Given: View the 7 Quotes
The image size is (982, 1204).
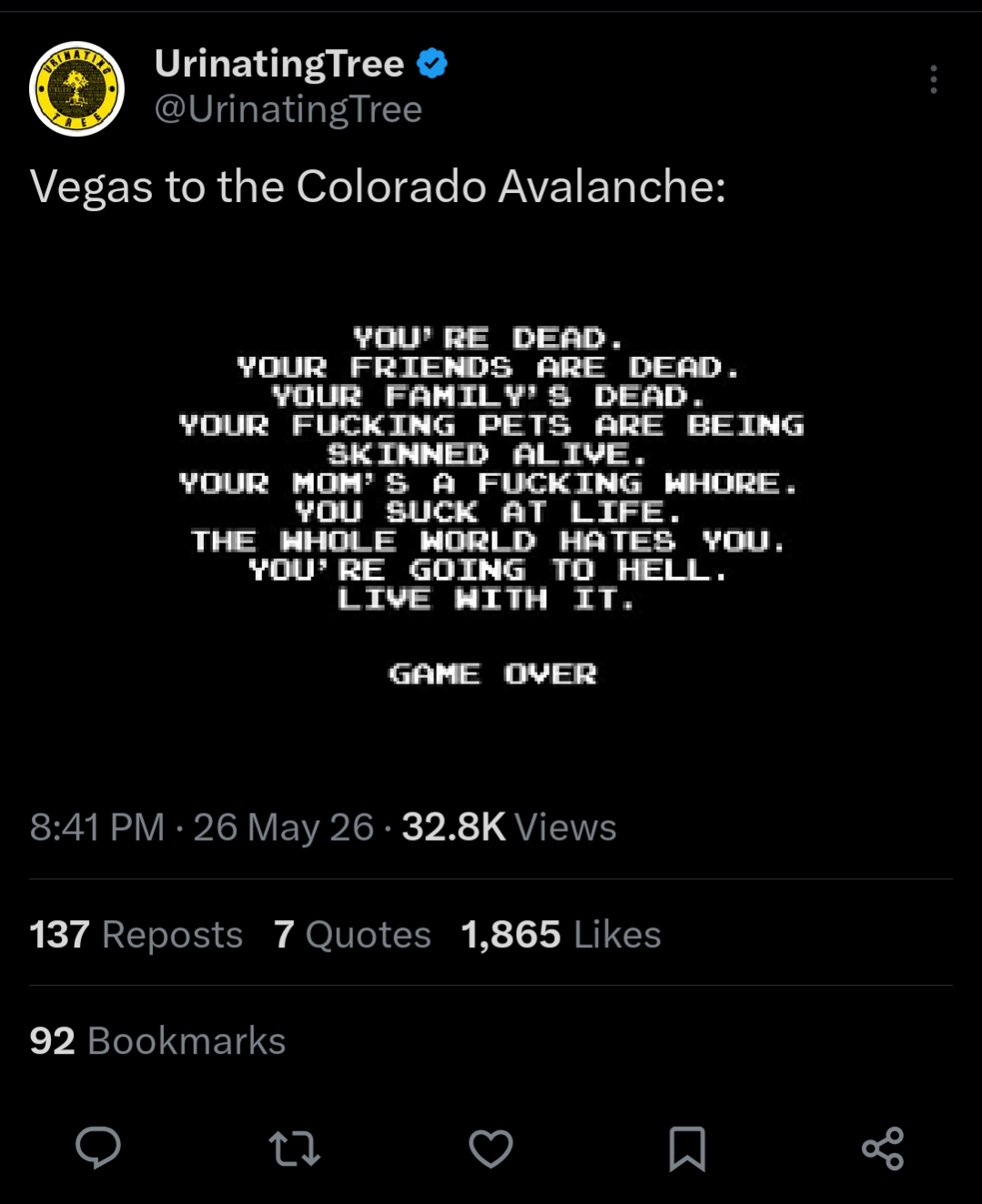Looking at the screenshot, I should point(352,935).
